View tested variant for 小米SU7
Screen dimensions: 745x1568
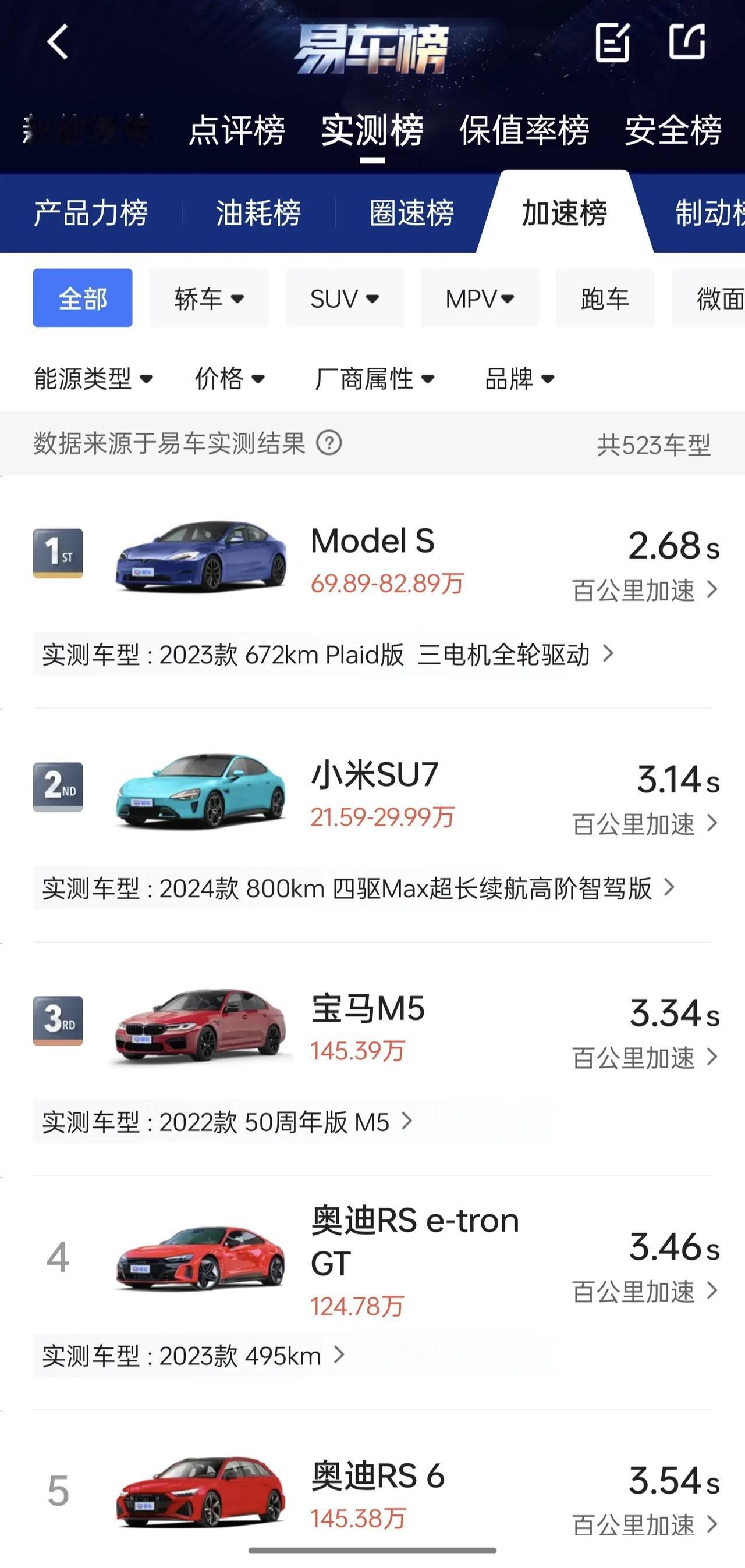point(358,888)
